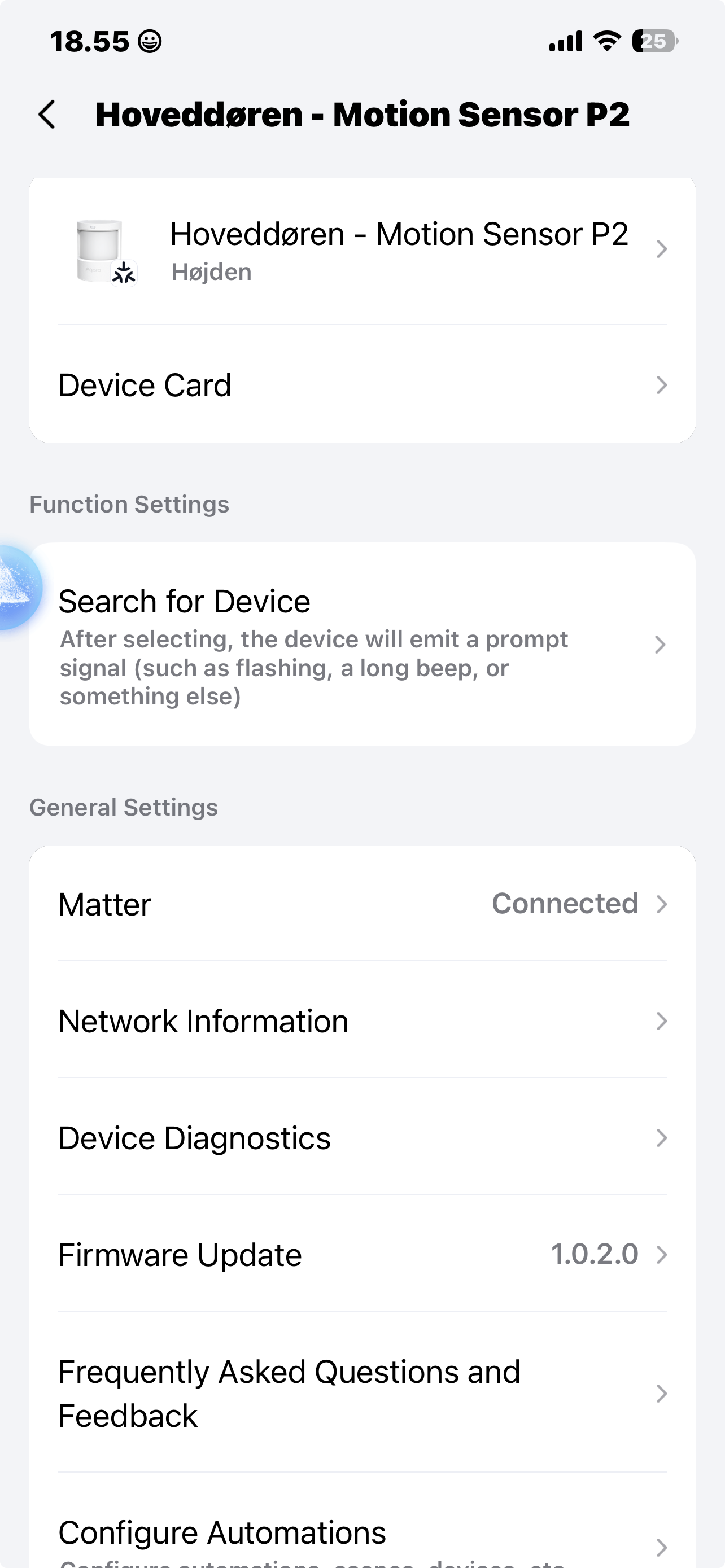Open Device Card settings
Image resolution: width=725 pixels, height=1568 pixels.
tap(362, 385)
